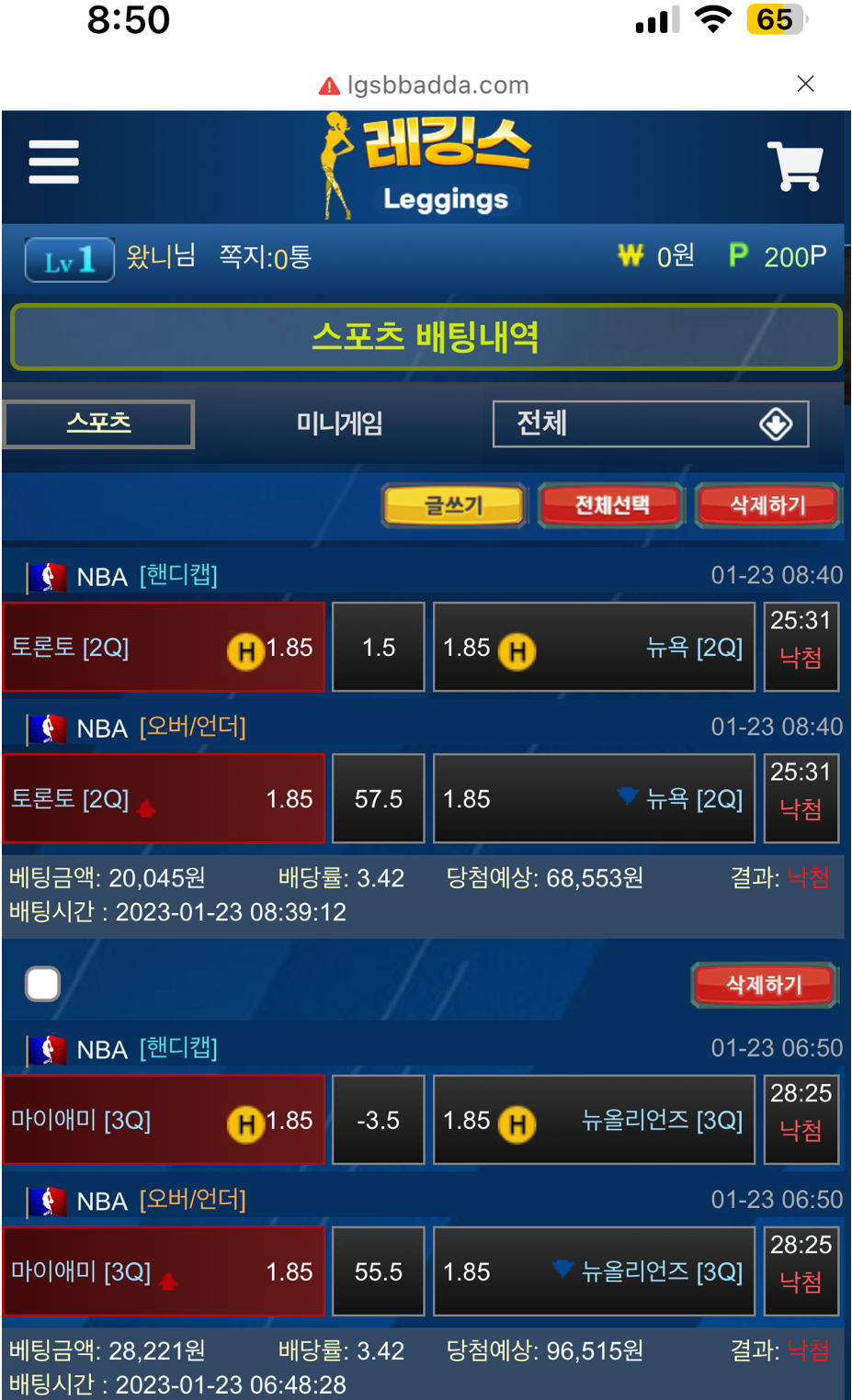The width and height of the screenshot is (852, 1400).
Task: Expand the 전체 filter dropdown
Action: point(651,423)
